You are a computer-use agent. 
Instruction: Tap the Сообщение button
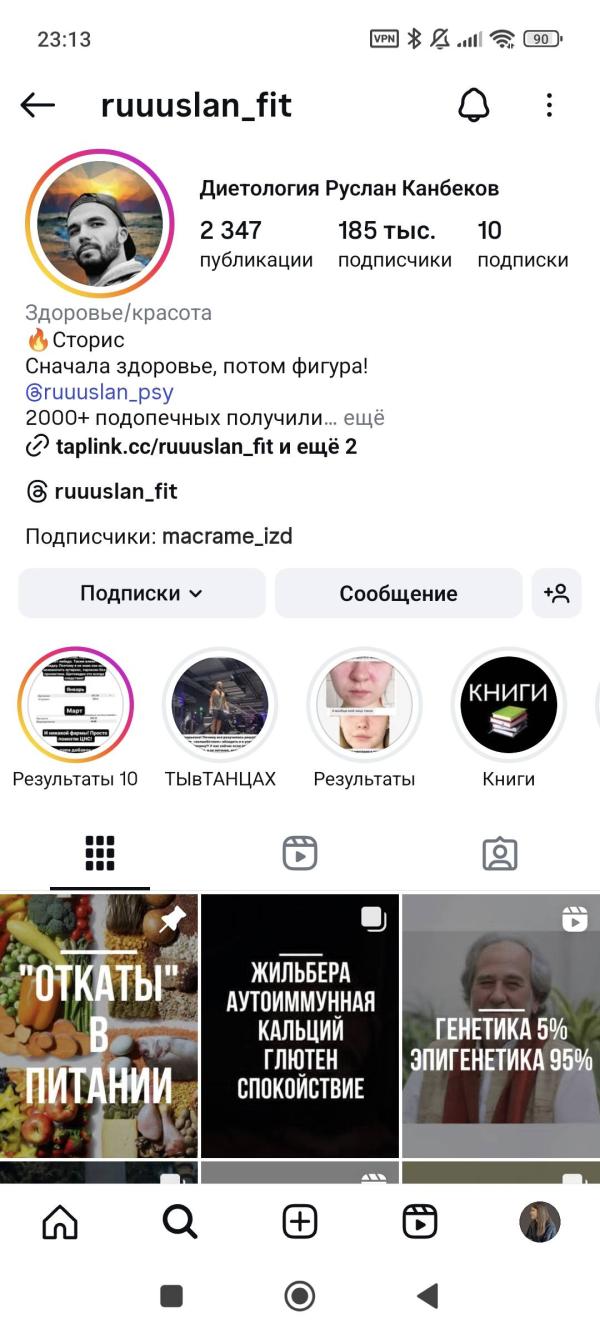click(398, 593)
